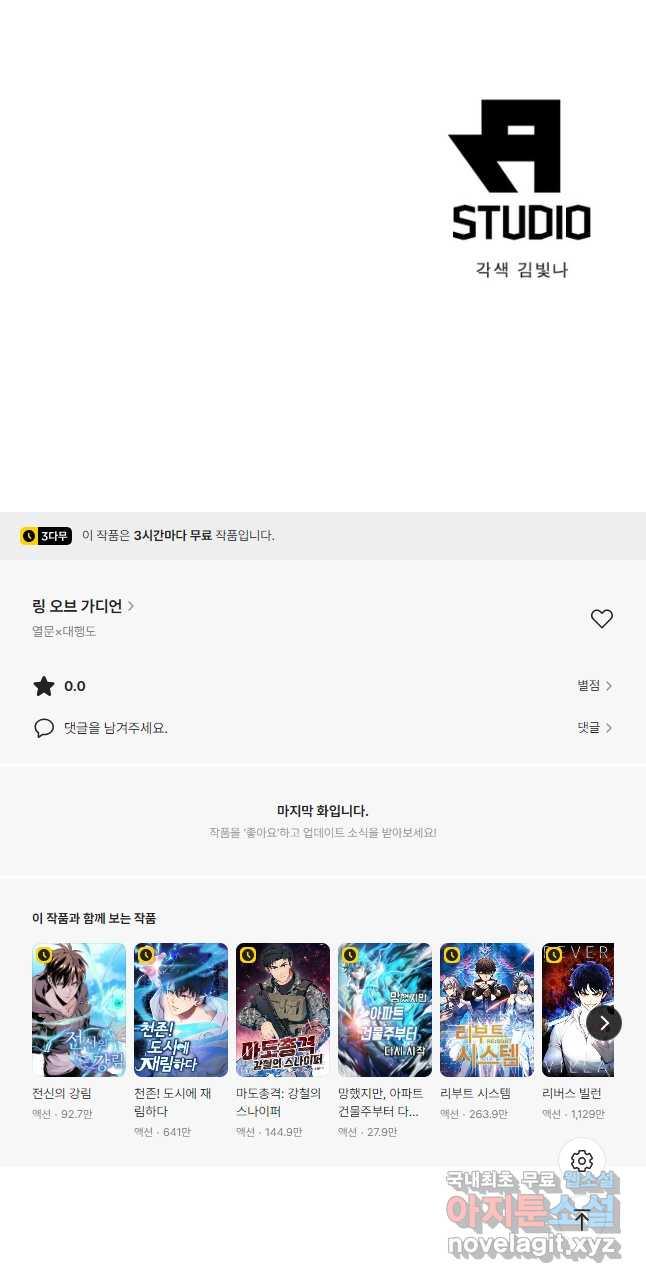
Task: Show next recommended titles with the arrow
Action: (604, 1023)
